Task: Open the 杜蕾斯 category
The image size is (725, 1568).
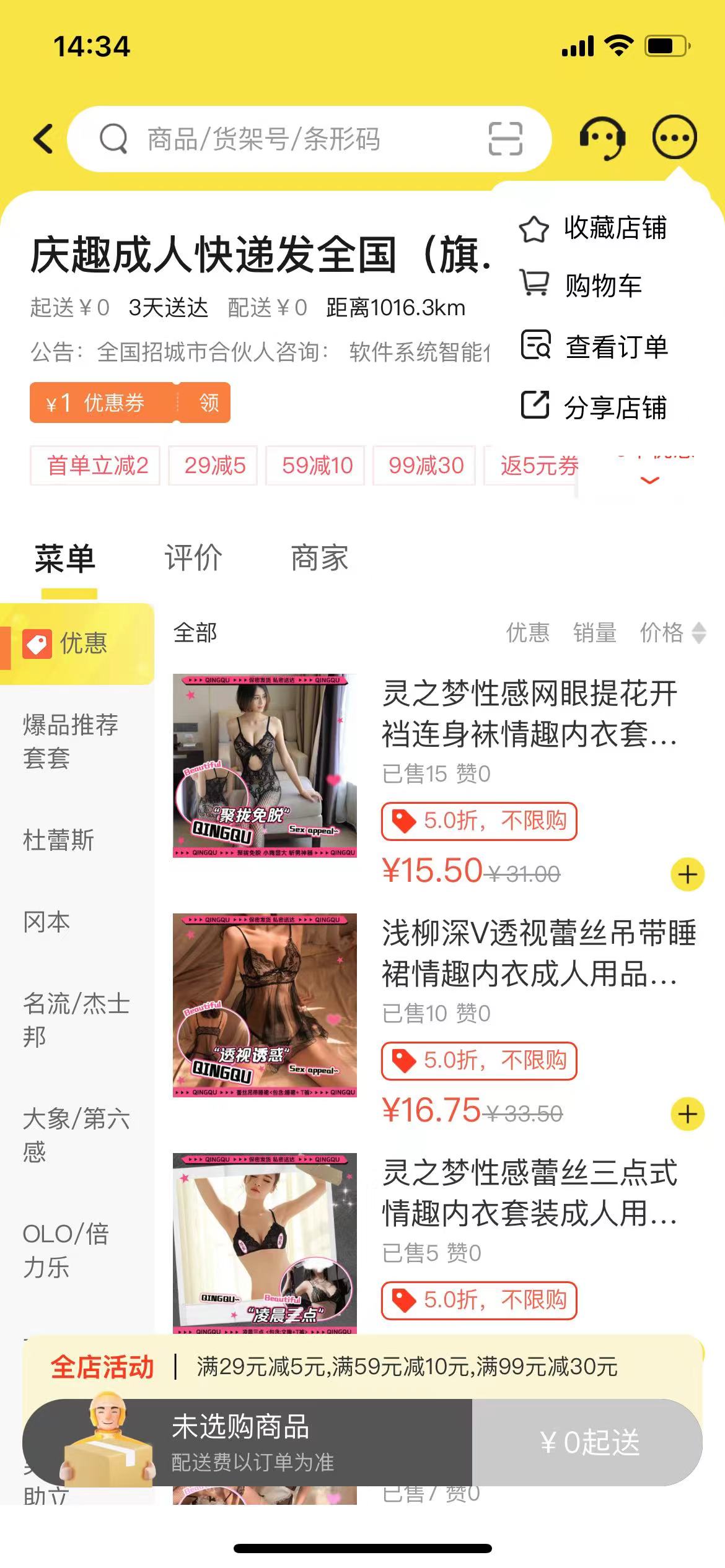Action: coord(58,840)
